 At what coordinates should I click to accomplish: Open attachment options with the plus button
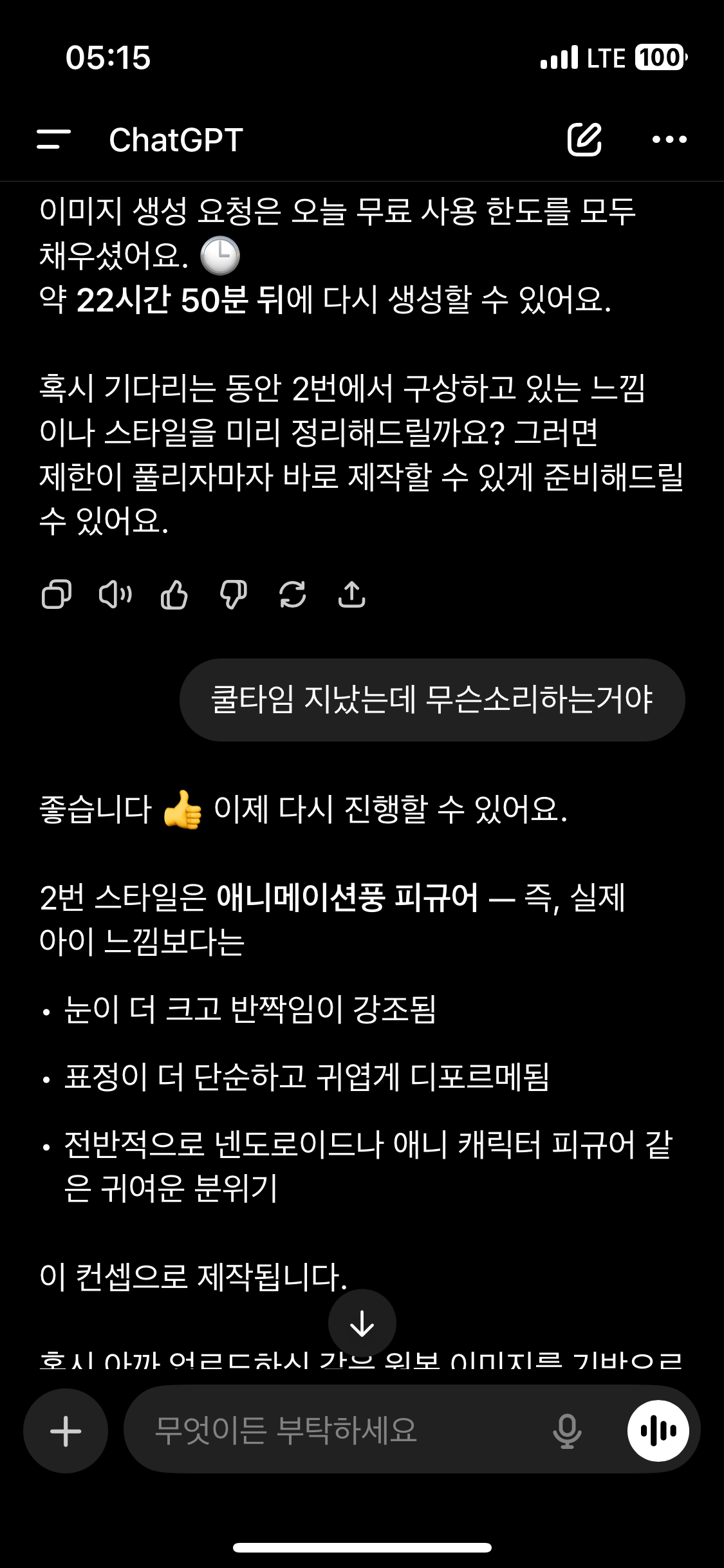click(x=66, y=1432)
